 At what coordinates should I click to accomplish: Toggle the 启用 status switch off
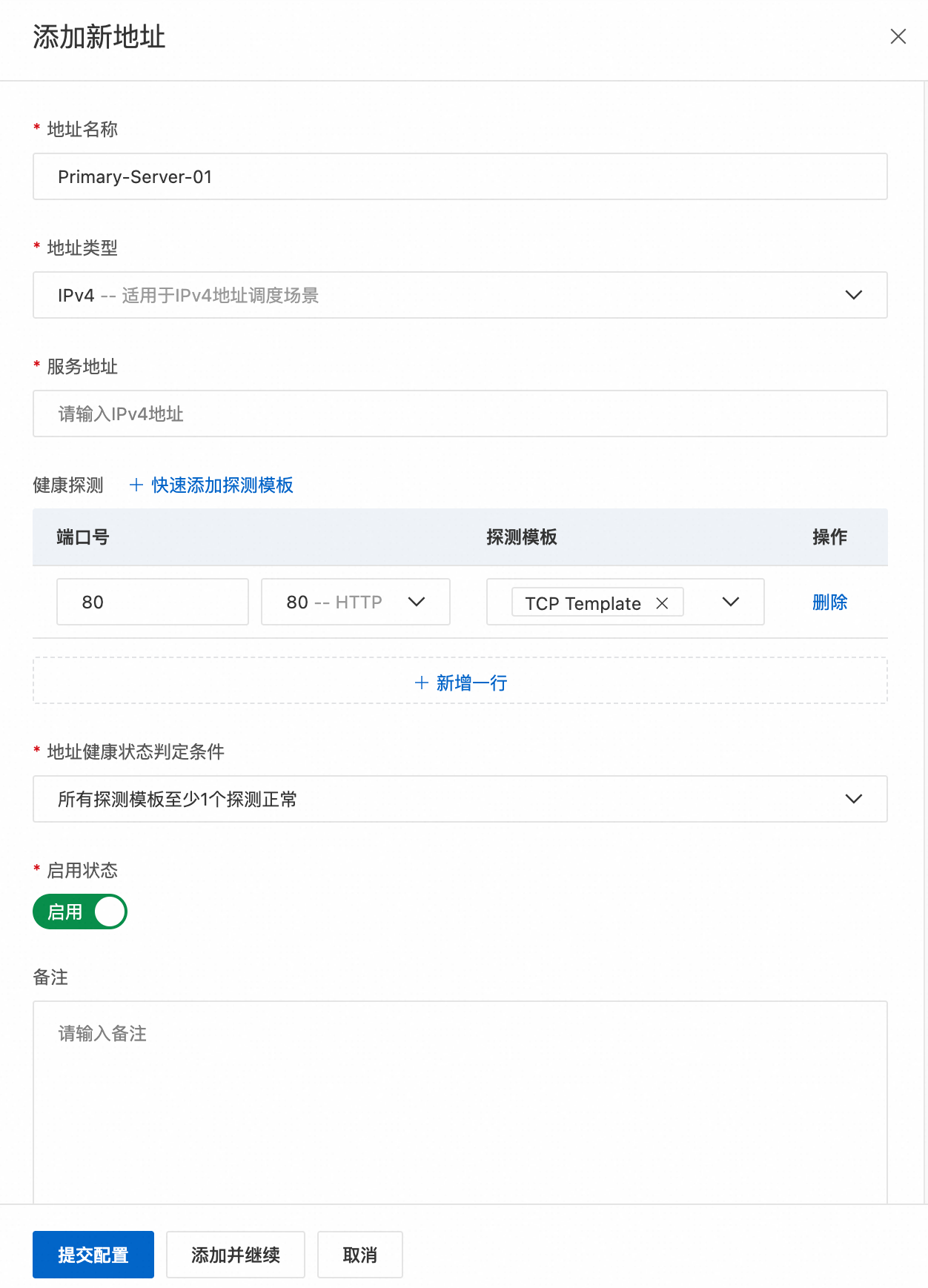coord(80,912)
